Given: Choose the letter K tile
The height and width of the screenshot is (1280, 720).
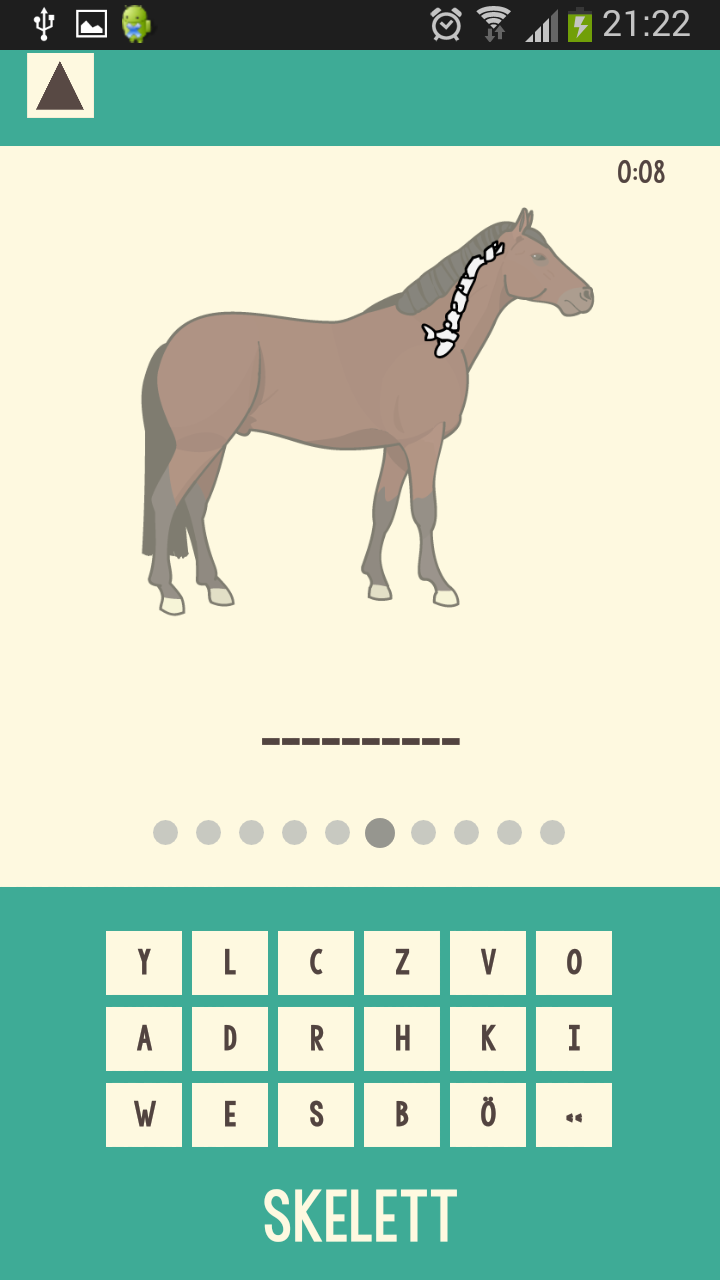Looking at the screenshot, I should click(x=488, y=1038).
